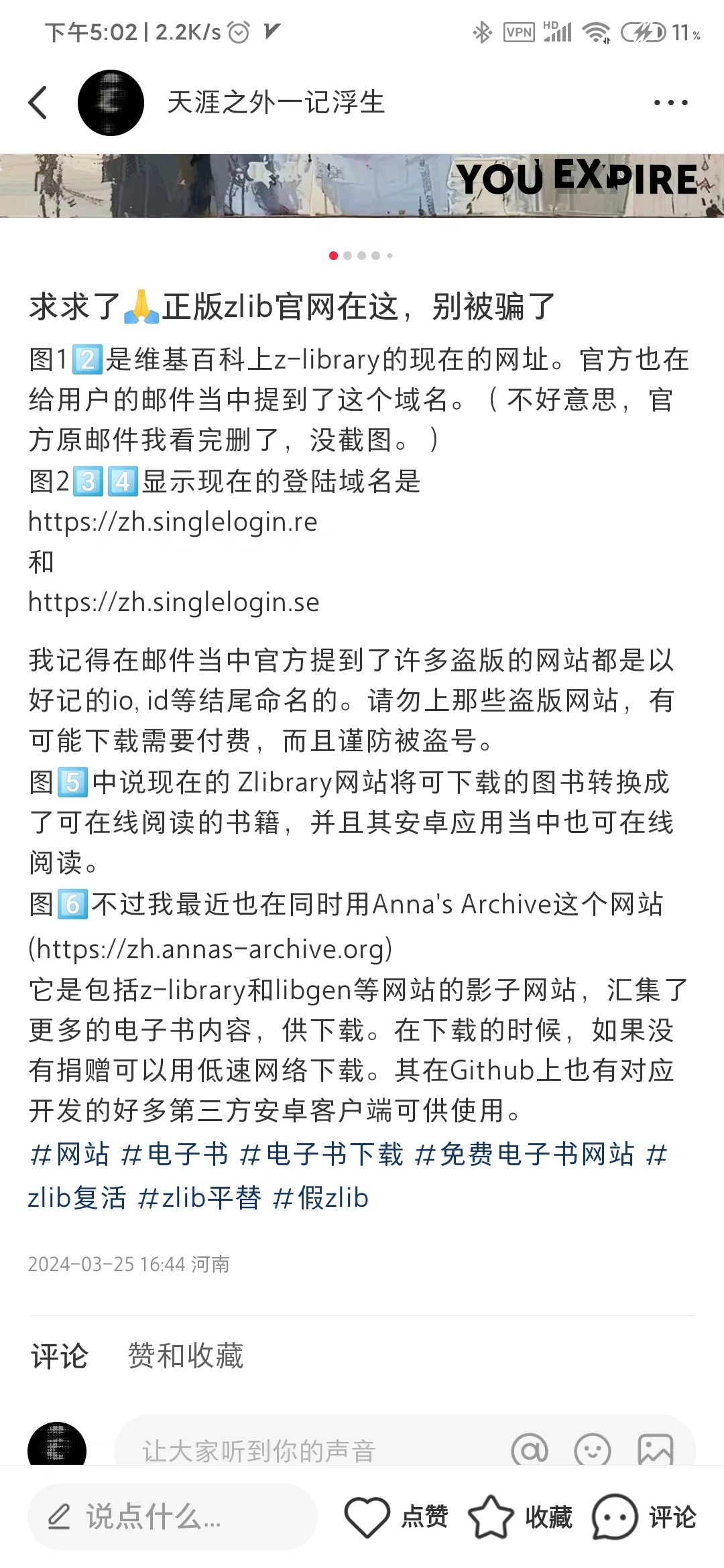
Task: Open the three-dot overflow menu
Action: click(x=670, y=103)
